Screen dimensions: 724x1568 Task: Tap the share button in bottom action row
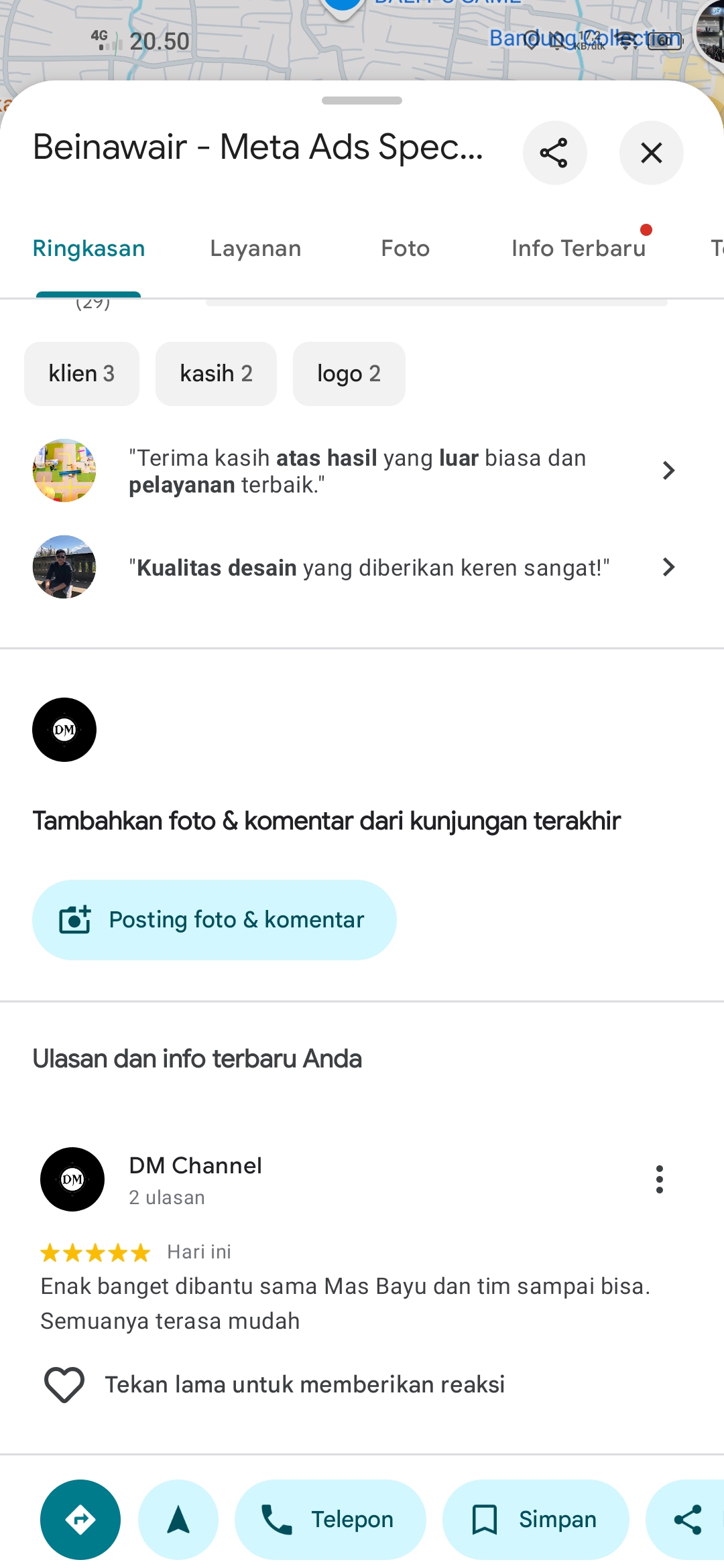tap(687, 1520)
